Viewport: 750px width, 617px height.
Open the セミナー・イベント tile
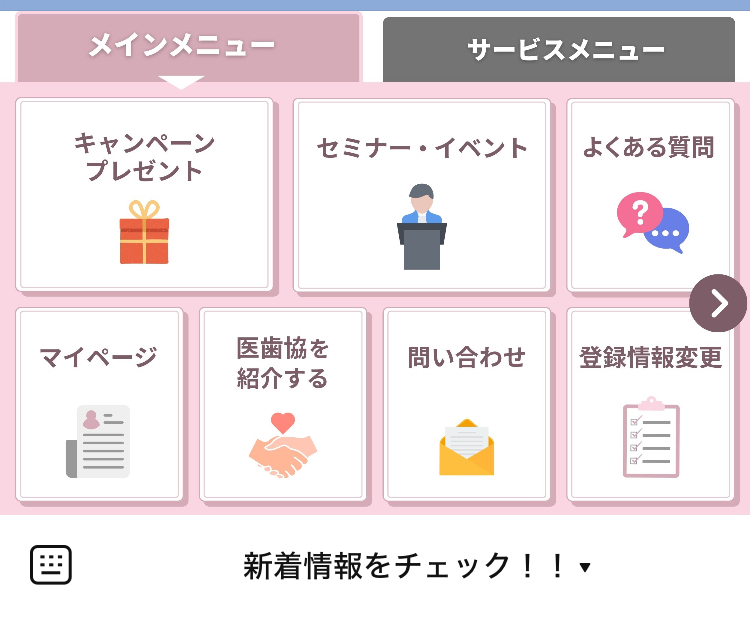click(x=421, y=195)
